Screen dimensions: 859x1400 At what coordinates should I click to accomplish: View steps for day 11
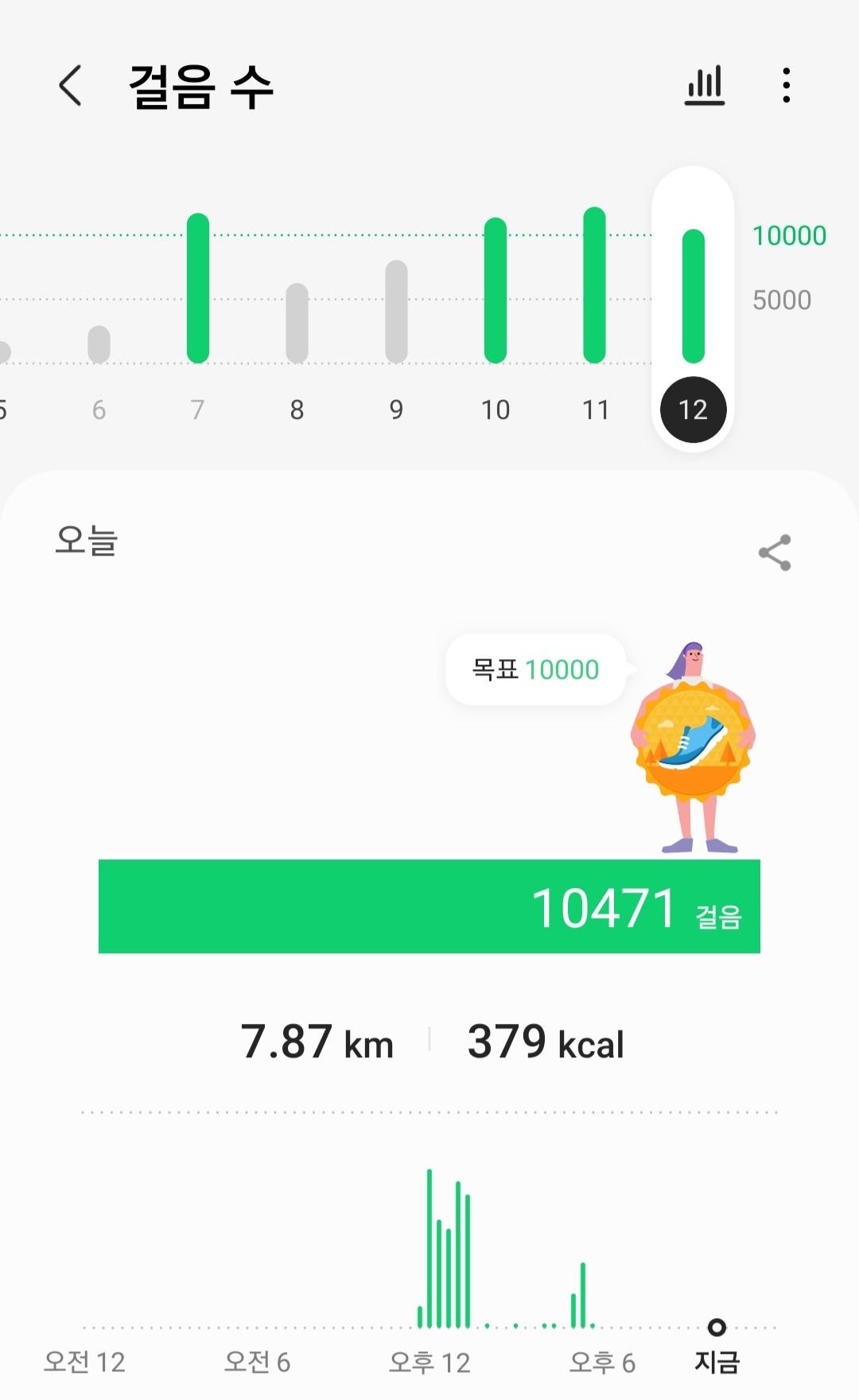click(x=594, y=286)
